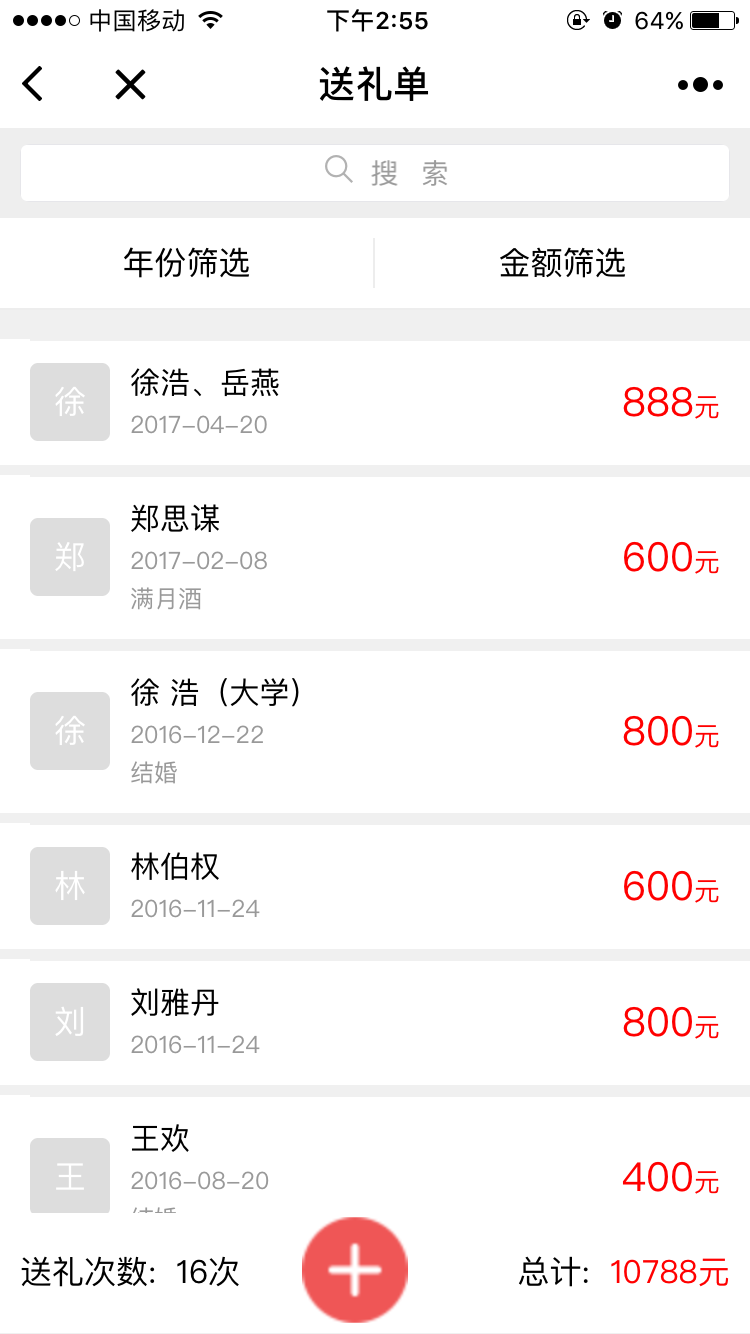Open the 徐 浩（大学） entry
The width and height of the screenshot is (750, 1334).
tap(375, 731)
